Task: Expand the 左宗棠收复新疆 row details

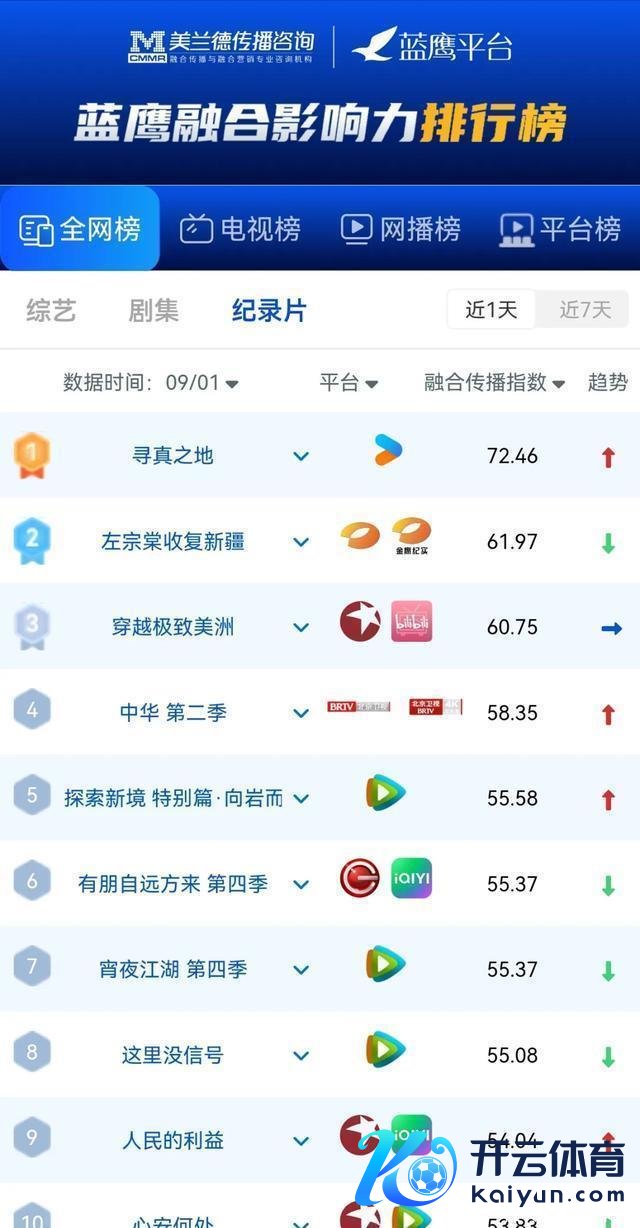Action: [x=301, y=542]
